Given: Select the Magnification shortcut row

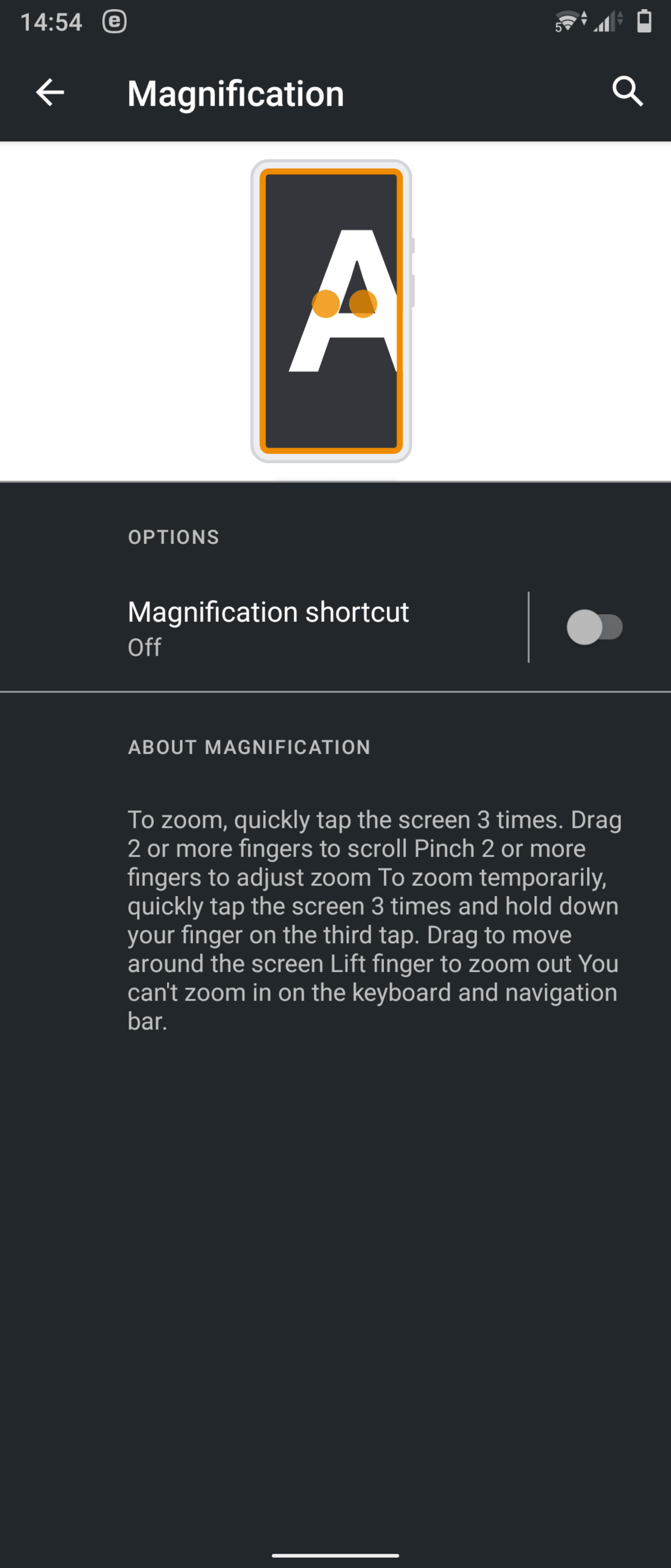Looking at the screenshot, I should click(x=268, y=627).
